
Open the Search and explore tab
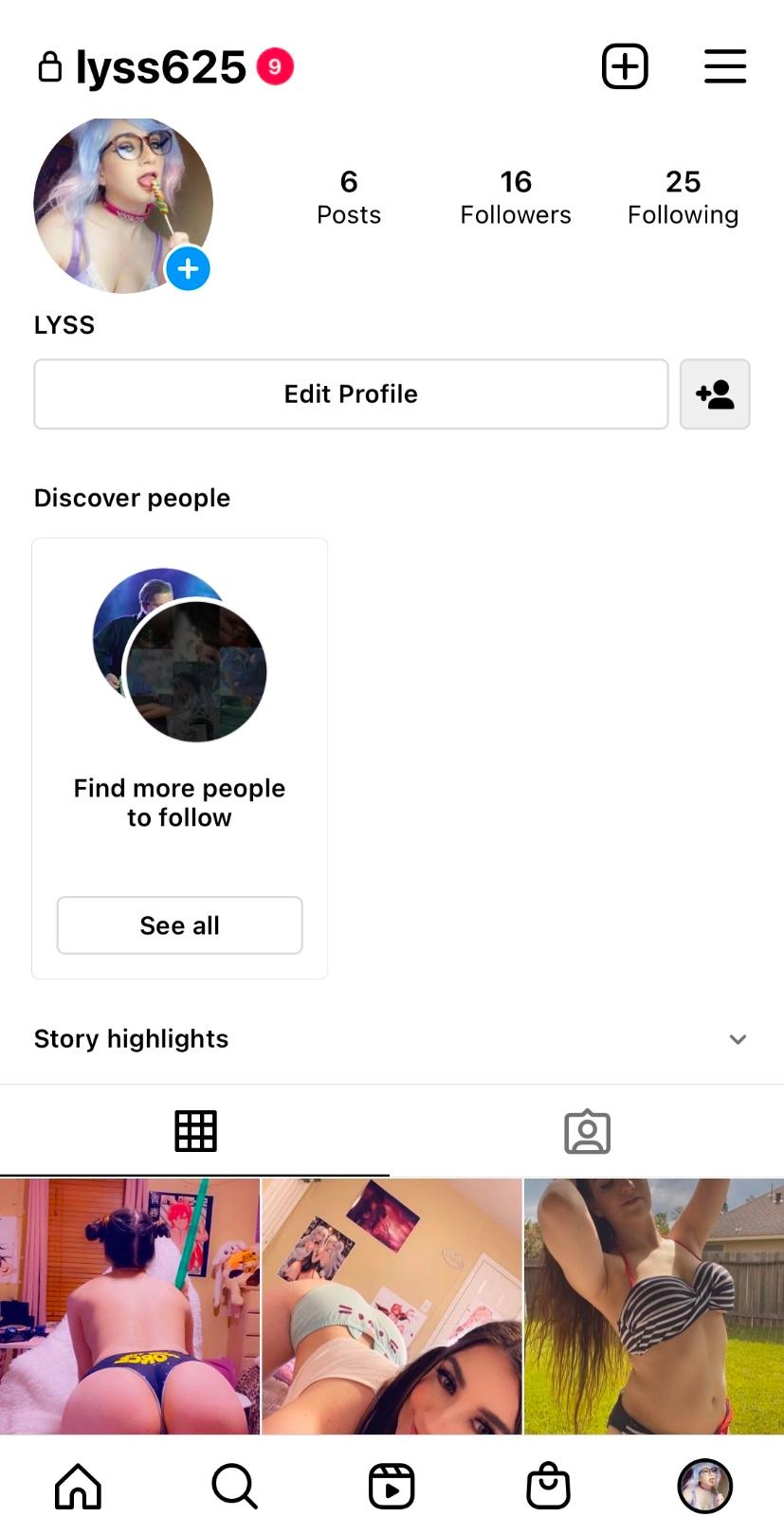234,1486
